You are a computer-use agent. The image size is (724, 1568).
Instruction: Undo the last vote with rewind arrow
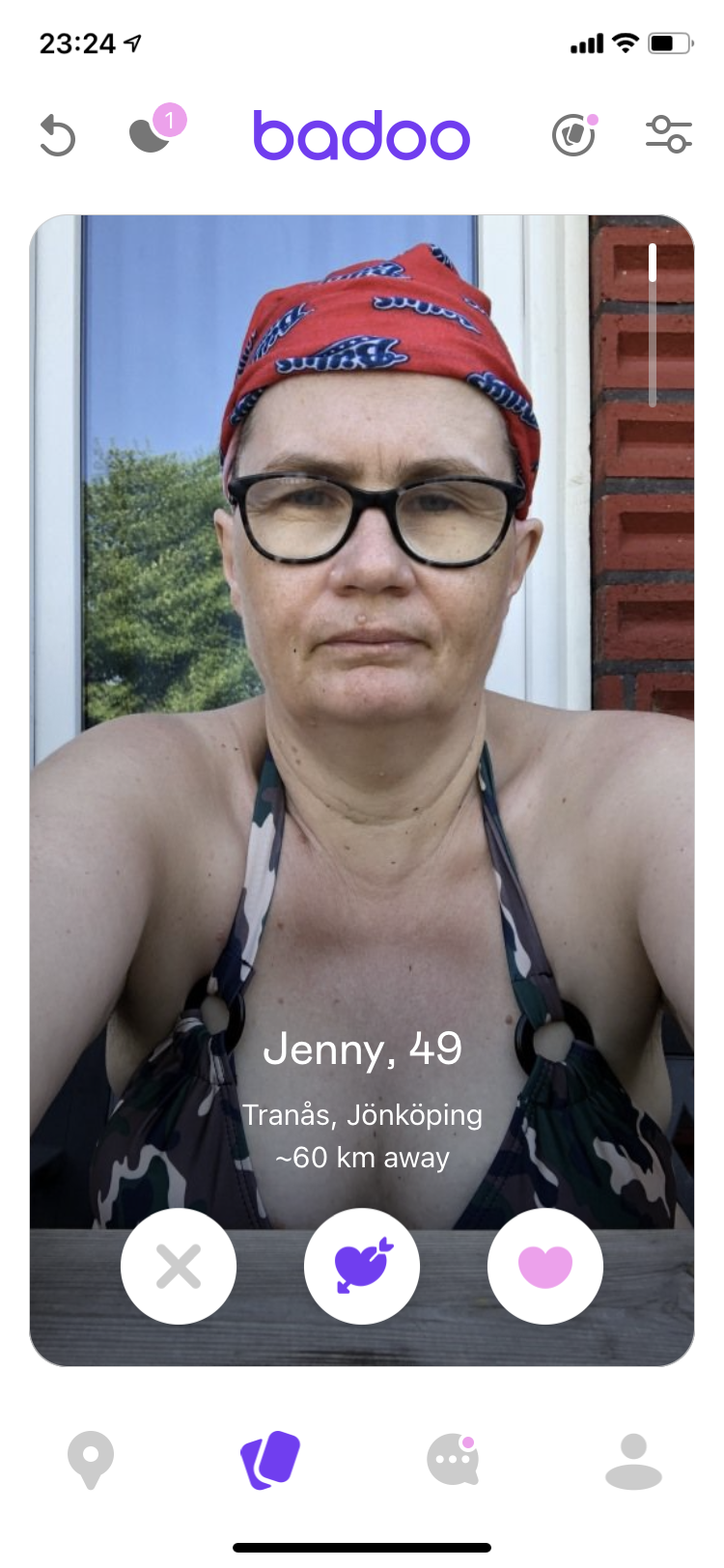(57, 135)
